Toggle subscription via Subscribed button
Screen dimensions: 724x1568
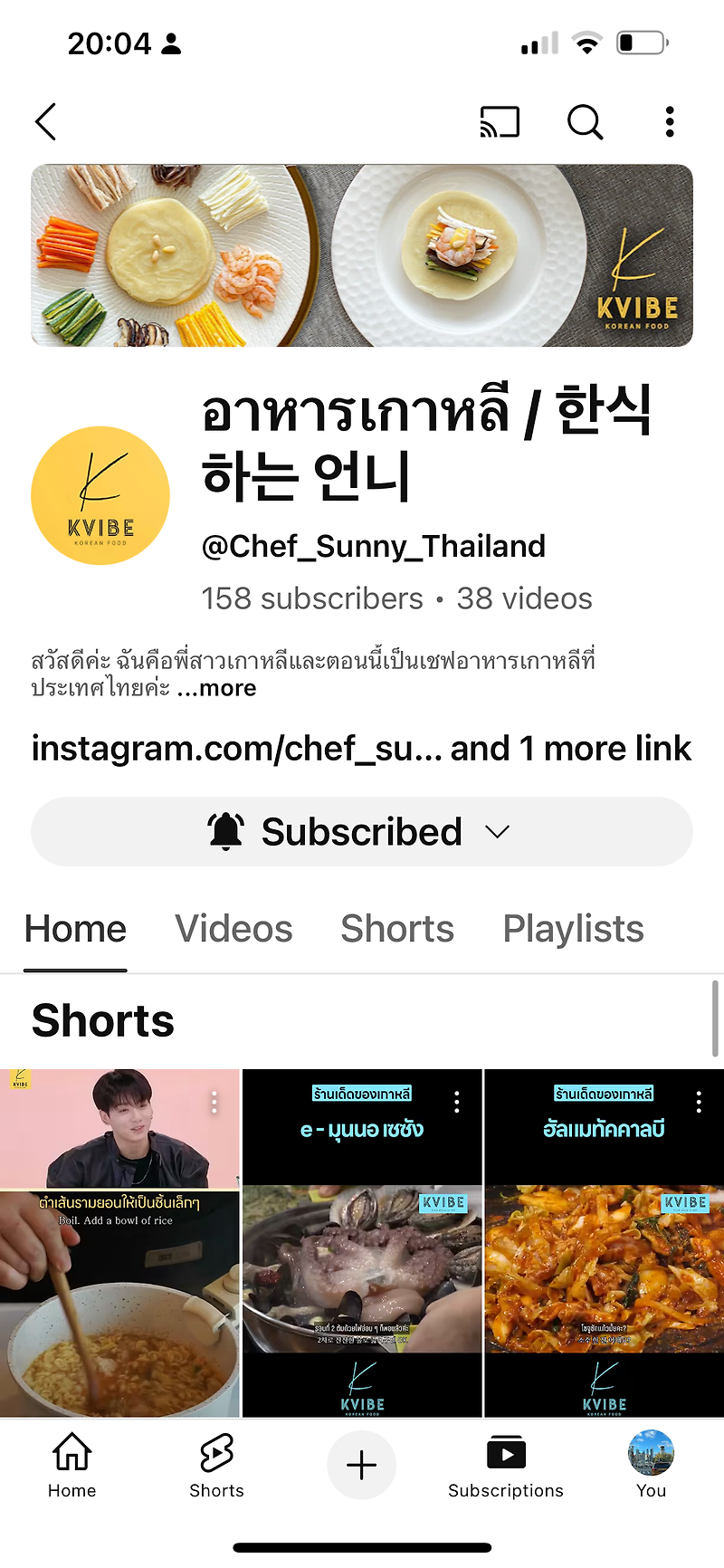point(361,830)
